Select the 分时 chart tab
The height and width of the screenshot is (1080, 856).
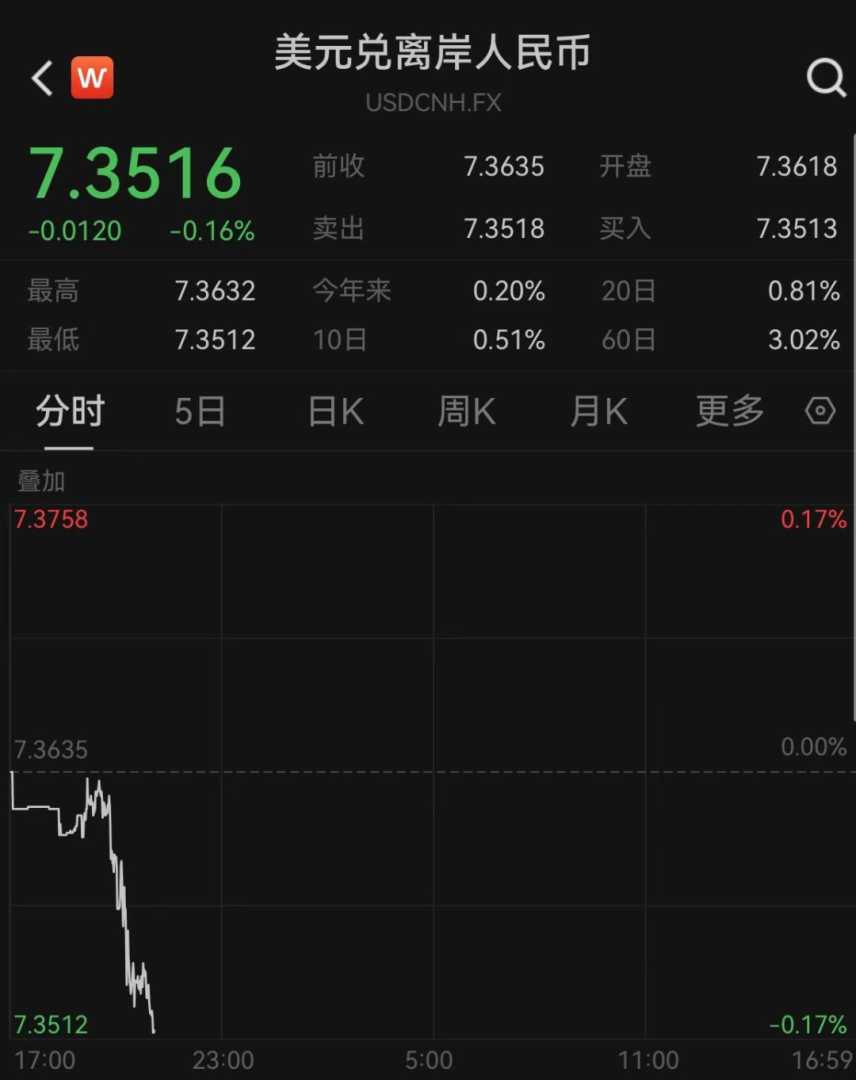(70, 411)
